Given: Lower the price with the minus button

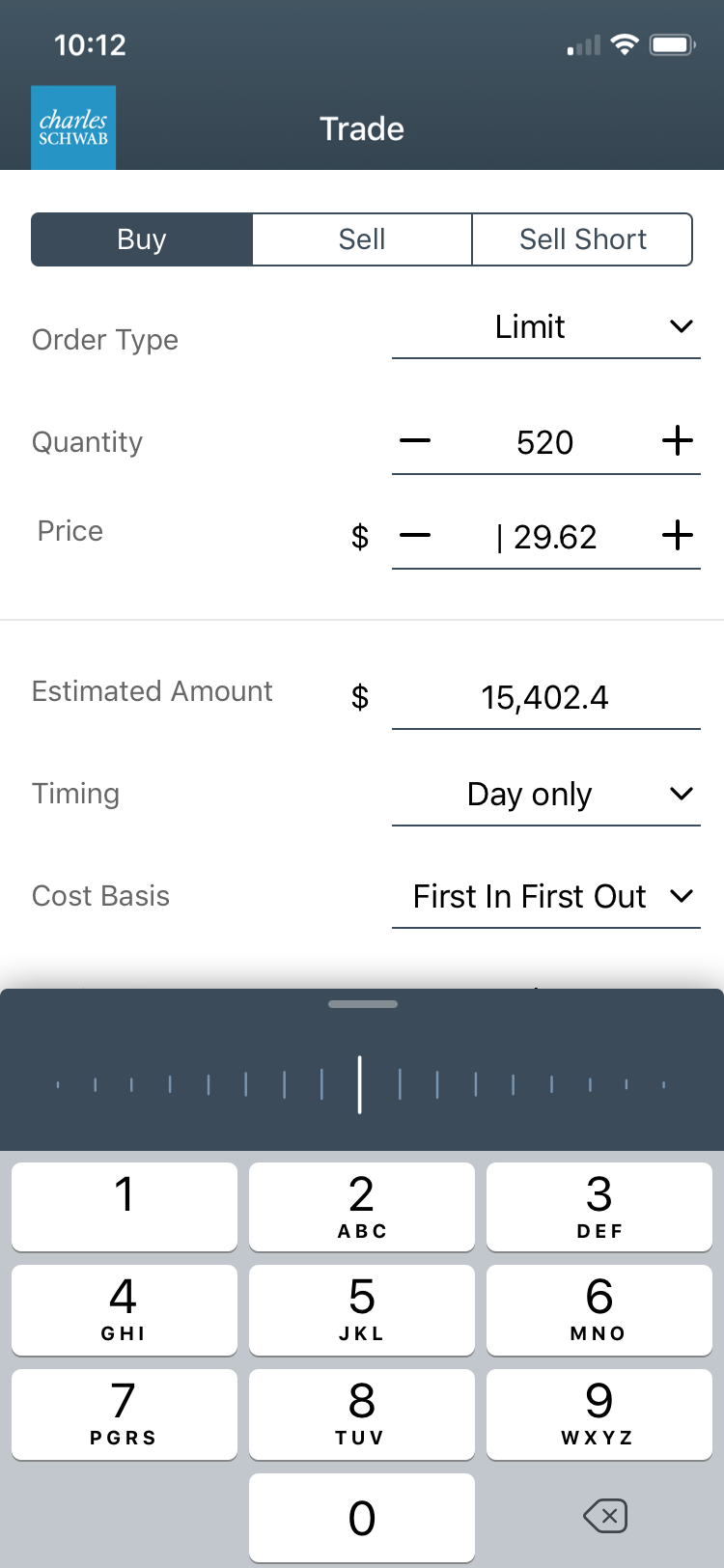Looking at the screenshot, I should (415, 535).
